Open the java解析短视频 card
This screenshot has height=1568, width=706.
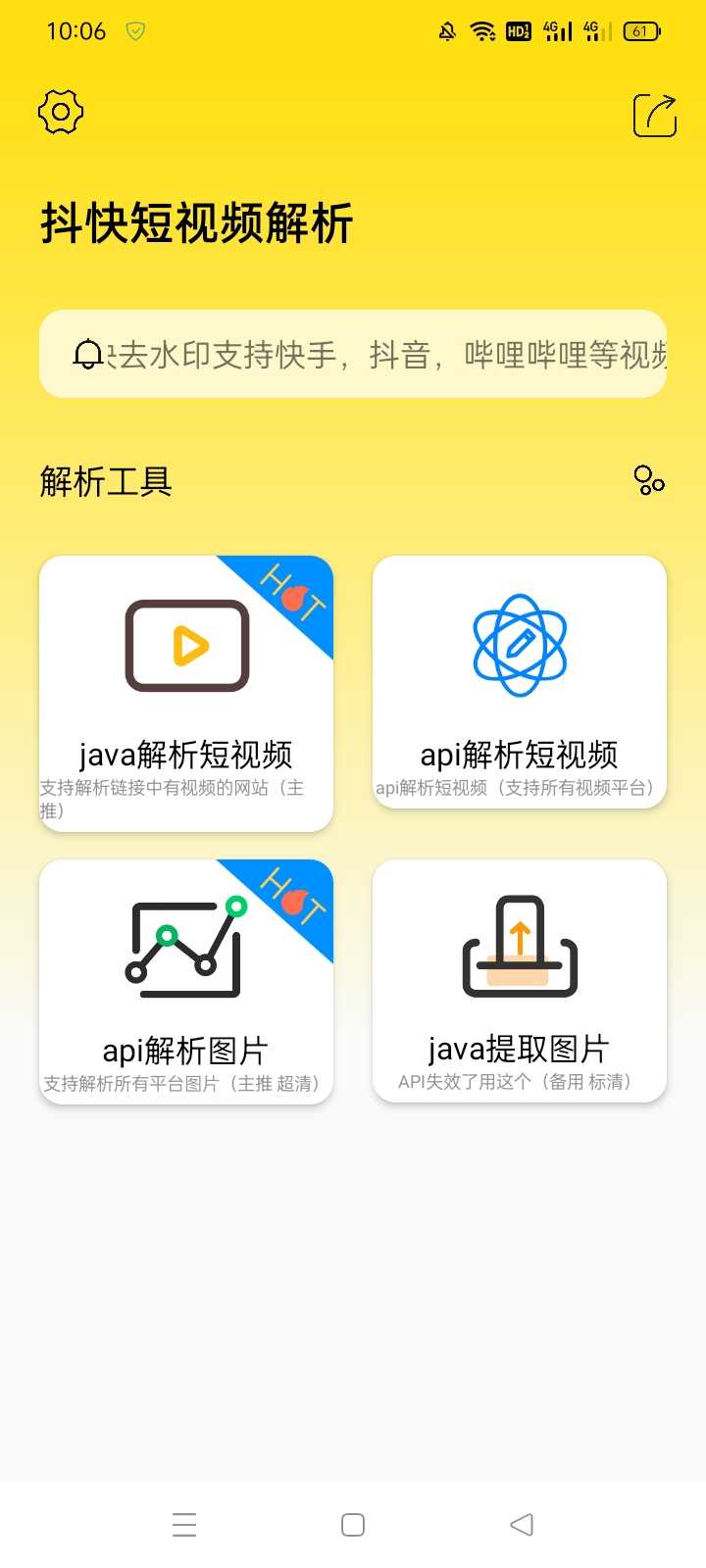[186, 694]
